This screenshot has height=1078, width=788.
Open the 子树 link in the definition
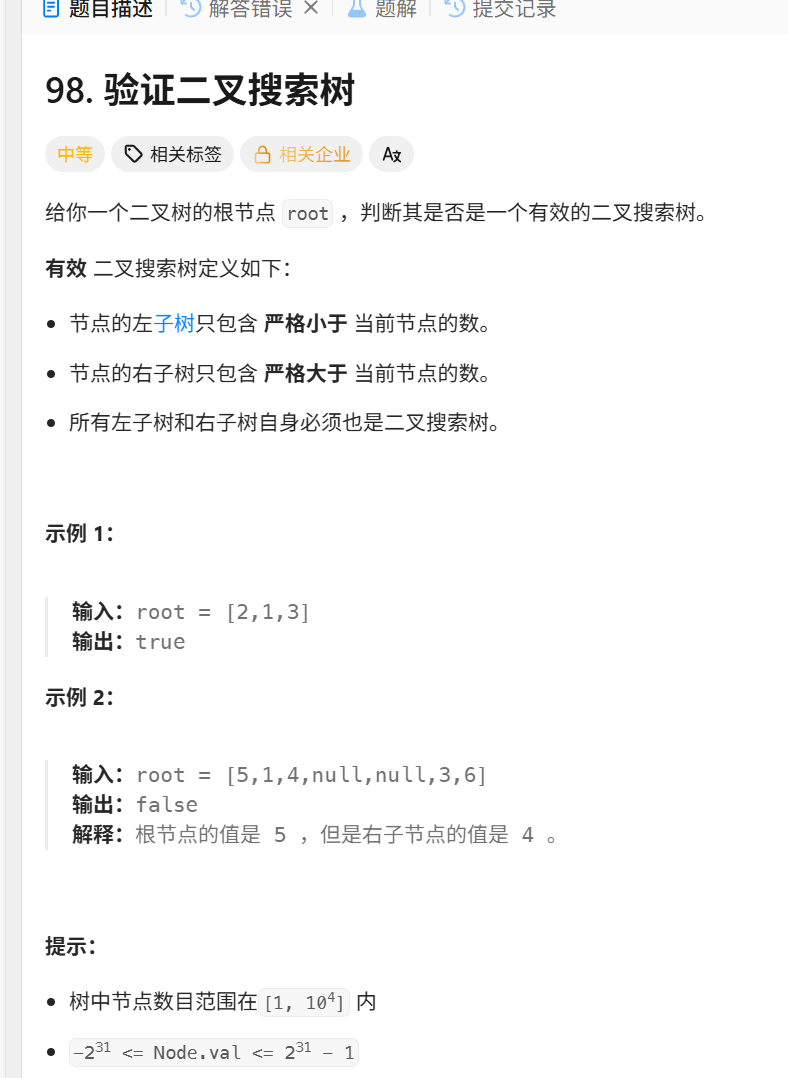(x=174, y=324)
